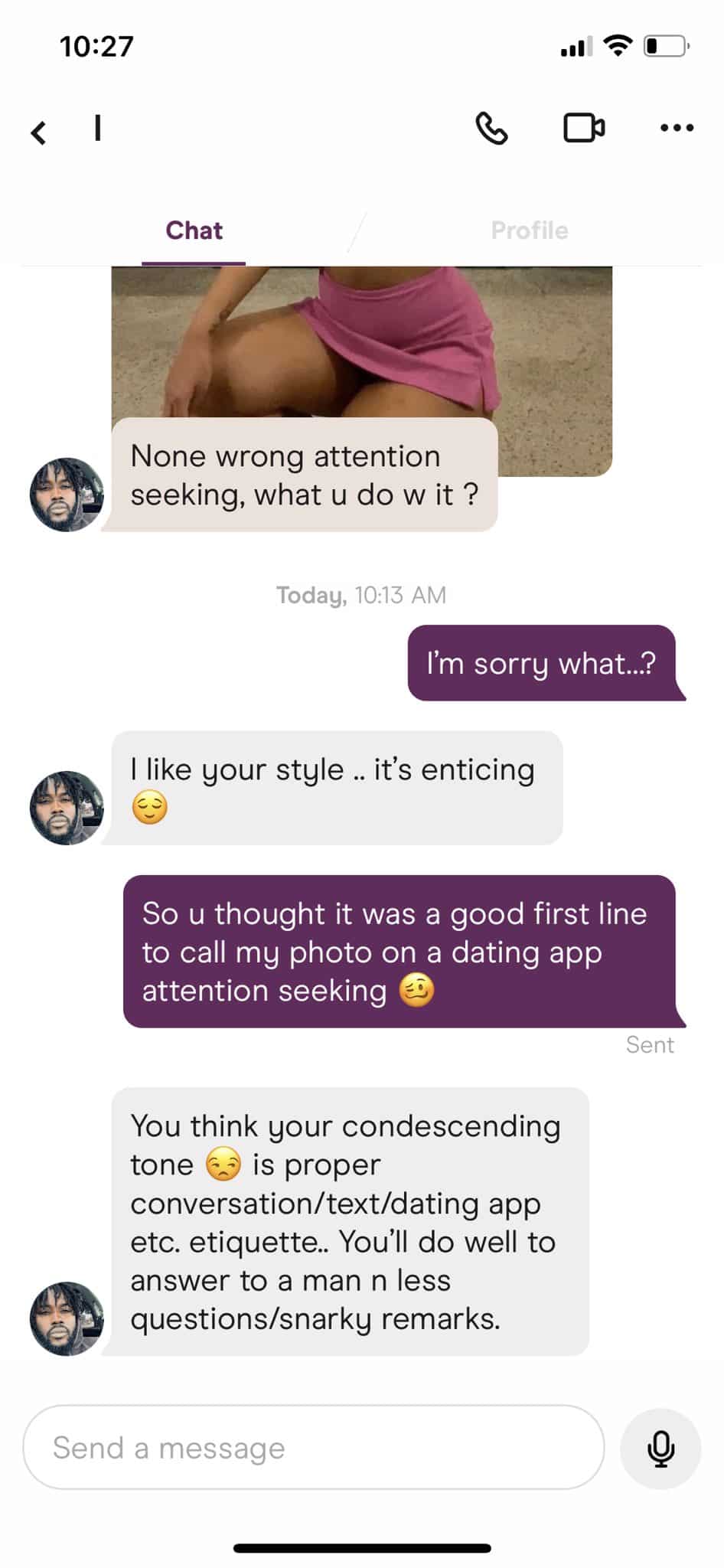Screen dimensions: 724x1568
Task: Go back using the arrow
Action: tap(38, 132)
